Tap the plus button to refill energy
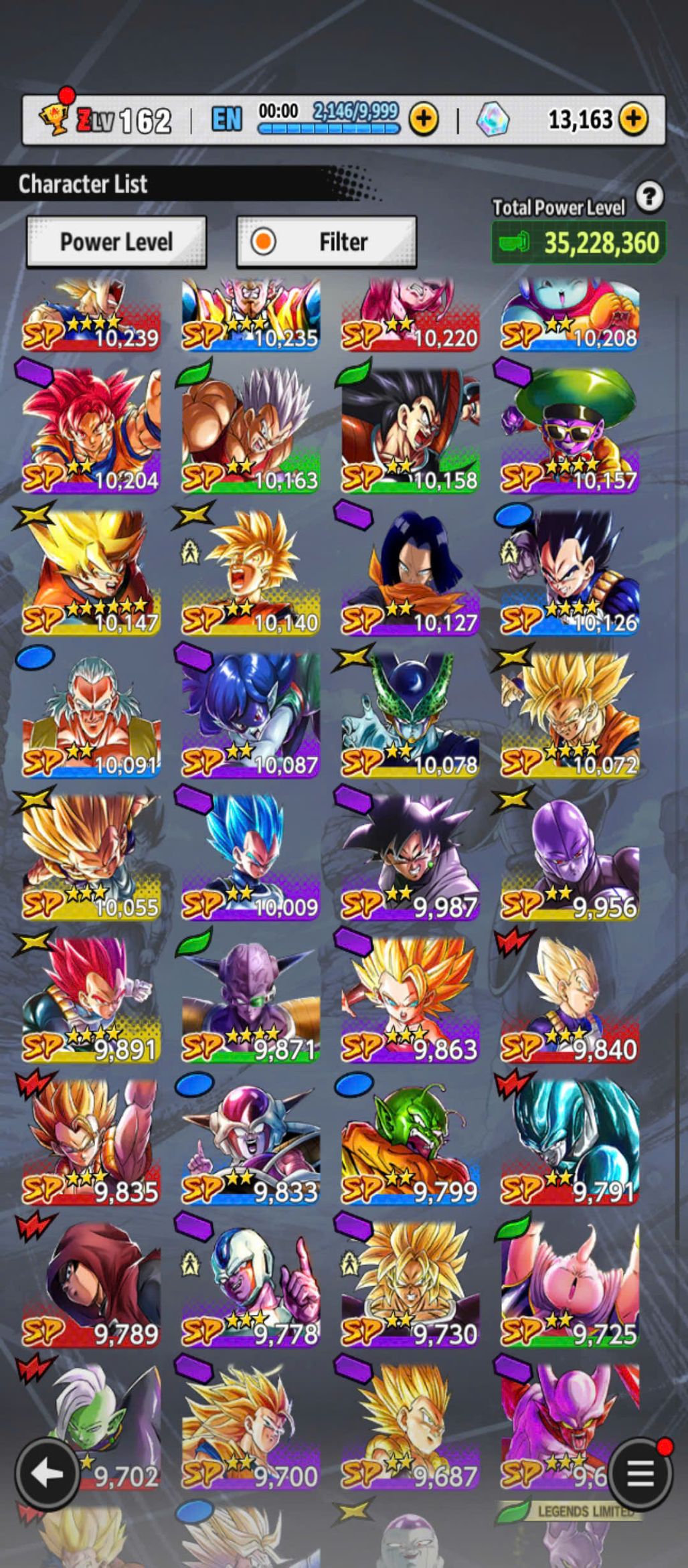 (424, 120)
